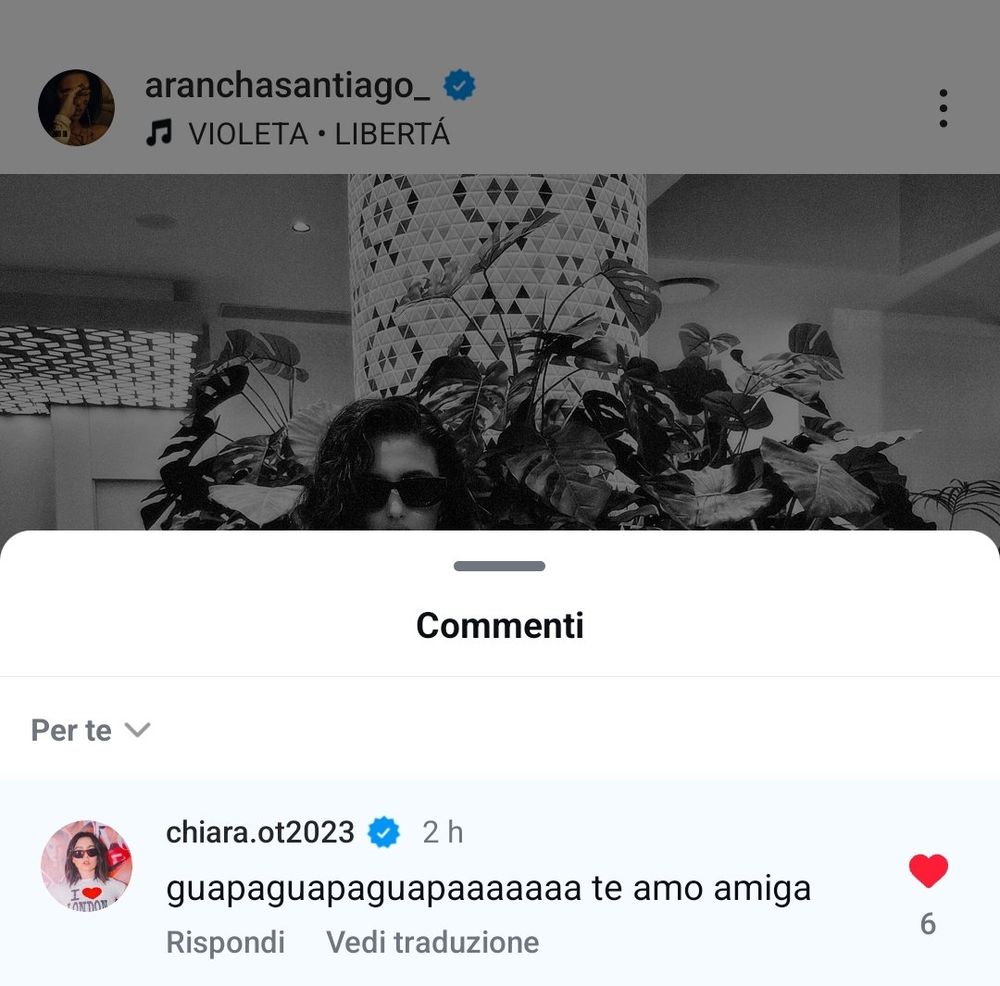Unlike chiara.ot2023's comment with the heart
The width and height of the screenshot is (1000, 986).
click(928, 872)
